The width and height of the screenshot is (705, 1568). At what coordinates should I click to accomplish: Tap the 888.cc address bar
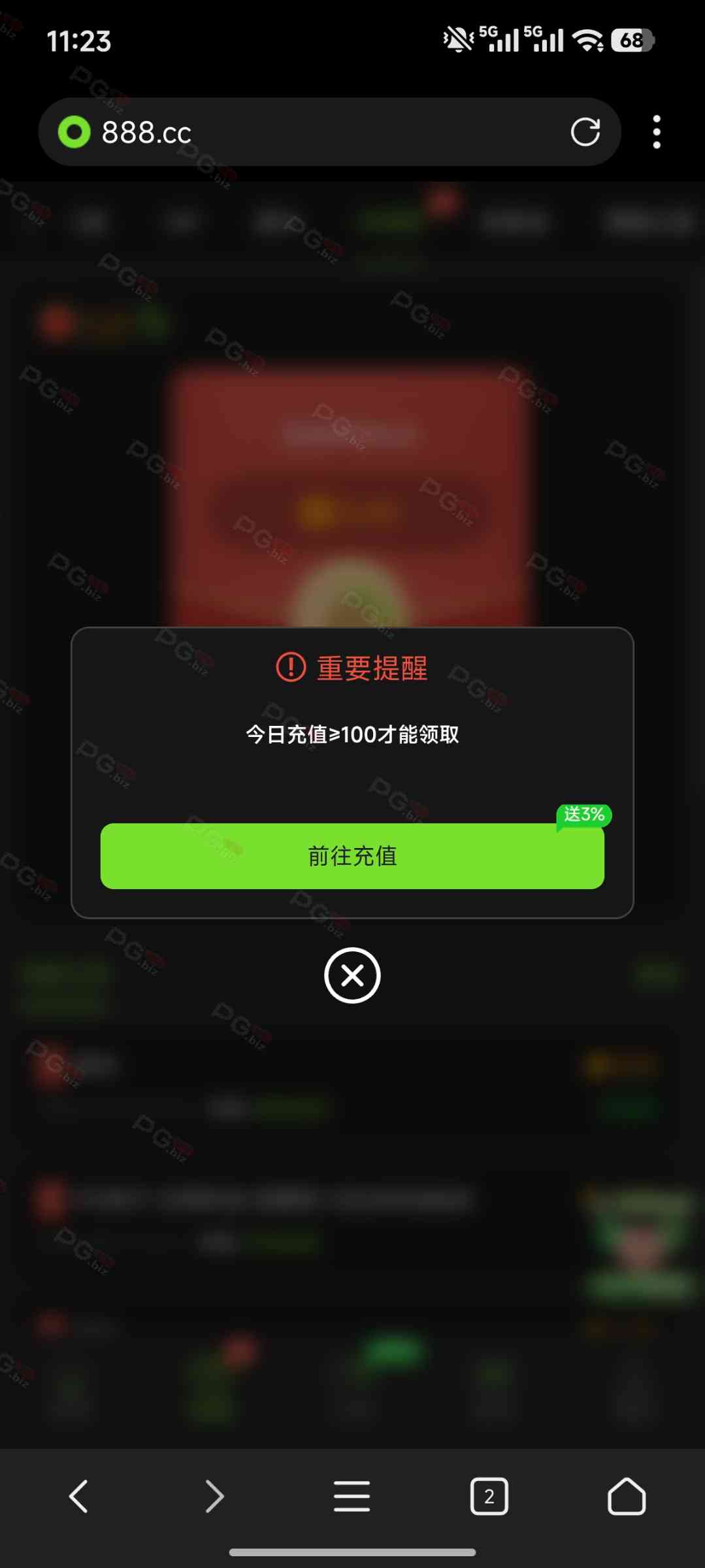click(x=314, y=132)
